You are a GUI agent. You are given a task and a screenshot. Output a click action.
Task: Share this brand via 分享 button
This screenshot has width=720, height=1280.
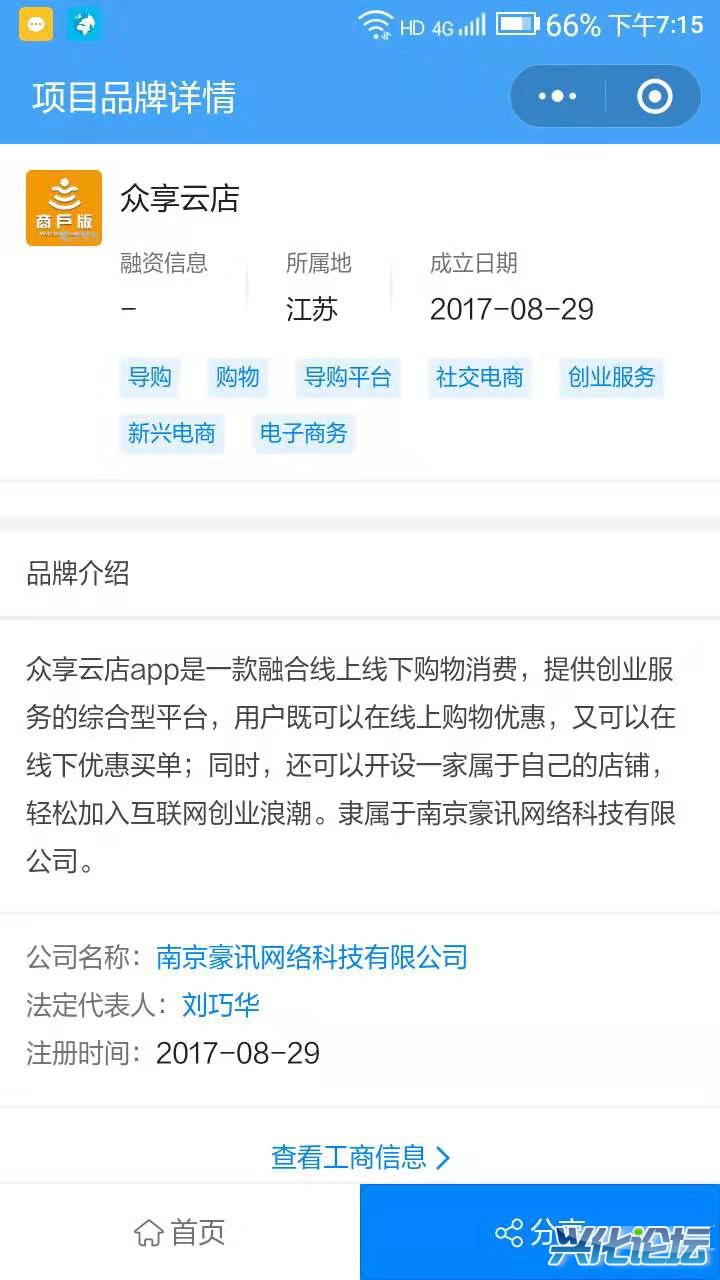tap(540, 1232)
